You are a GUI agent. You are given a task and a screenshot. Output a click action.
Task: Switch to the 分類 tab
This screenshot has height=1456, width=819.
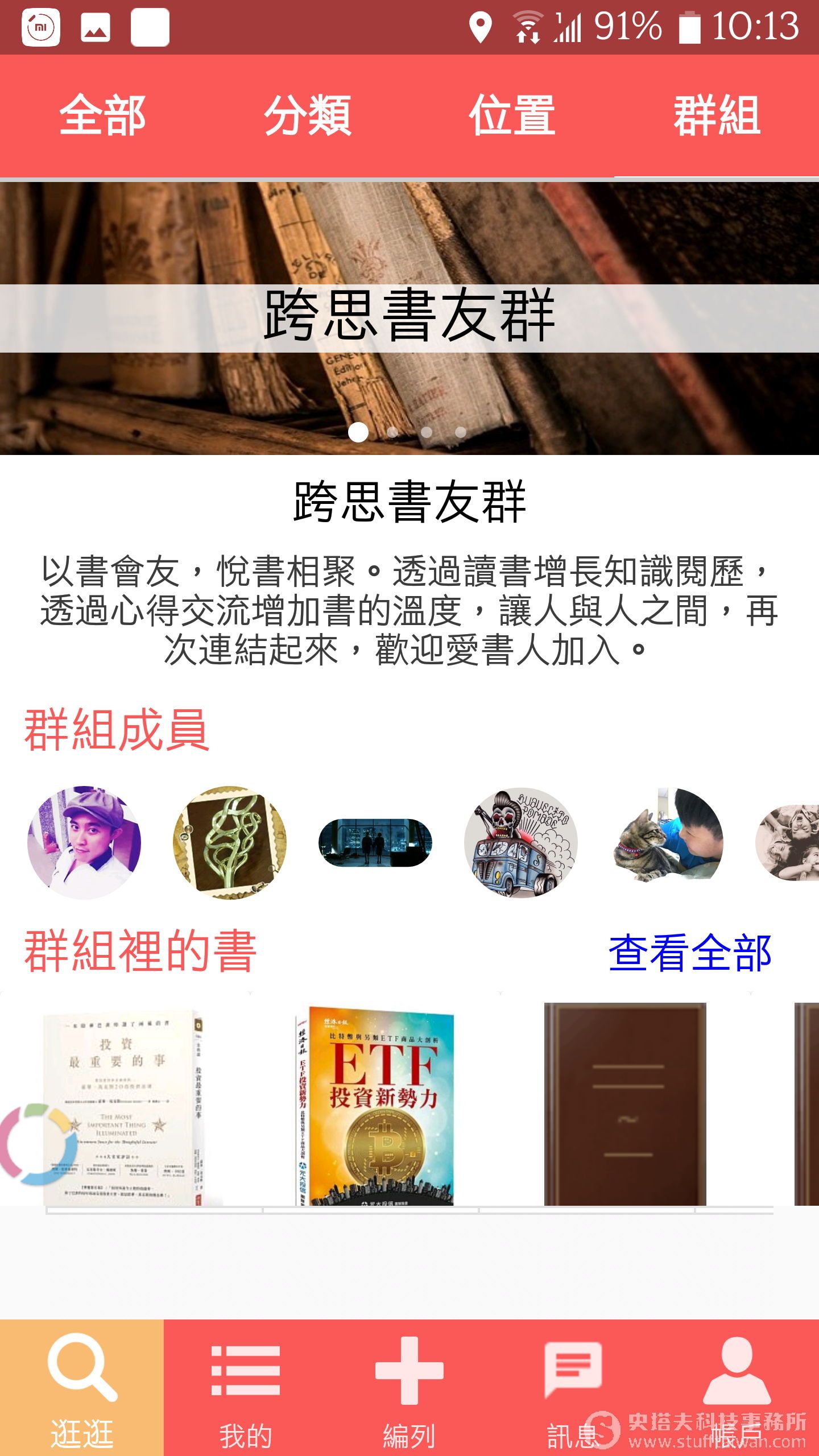tap(307, 116)
